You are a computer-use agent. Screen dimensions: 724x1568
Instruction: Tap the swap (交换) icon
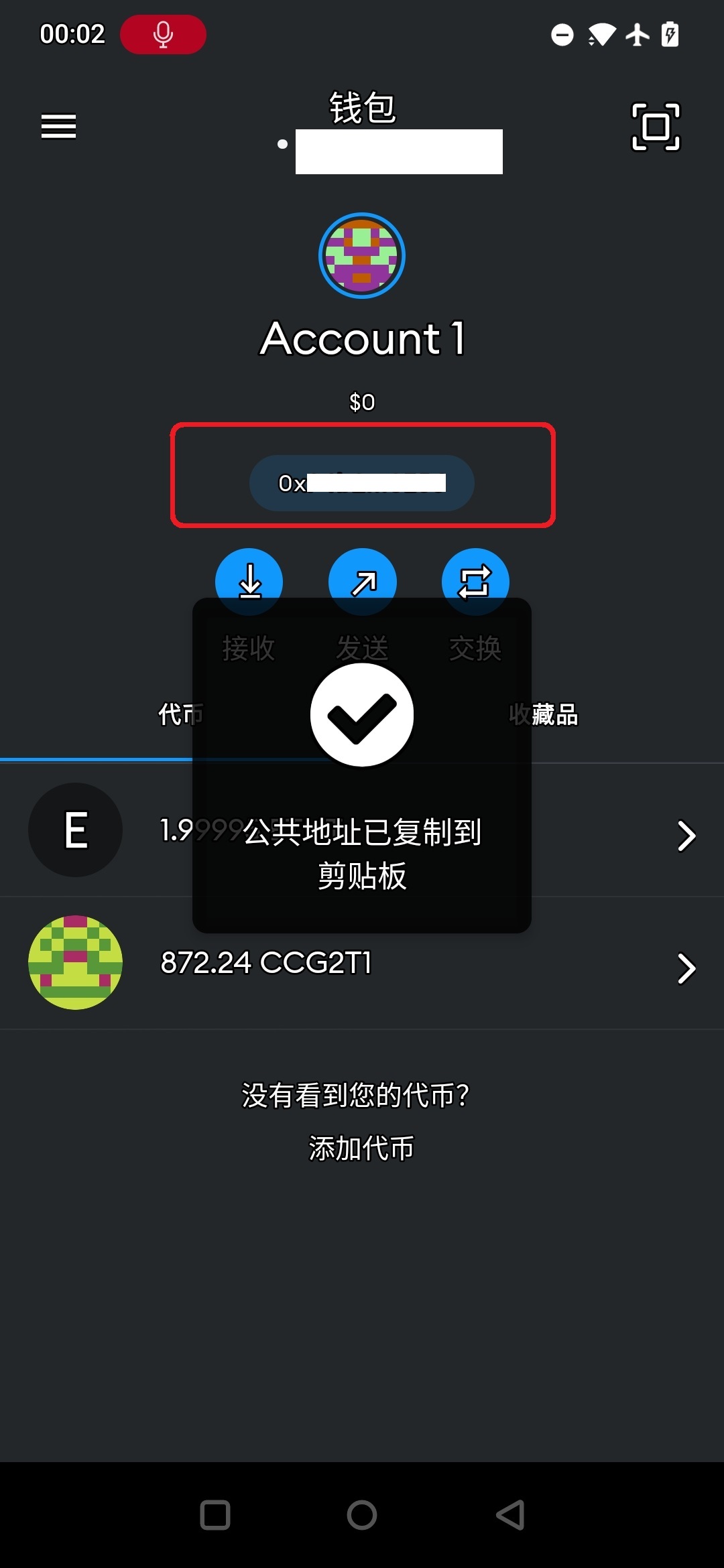(x=475, y=582)
